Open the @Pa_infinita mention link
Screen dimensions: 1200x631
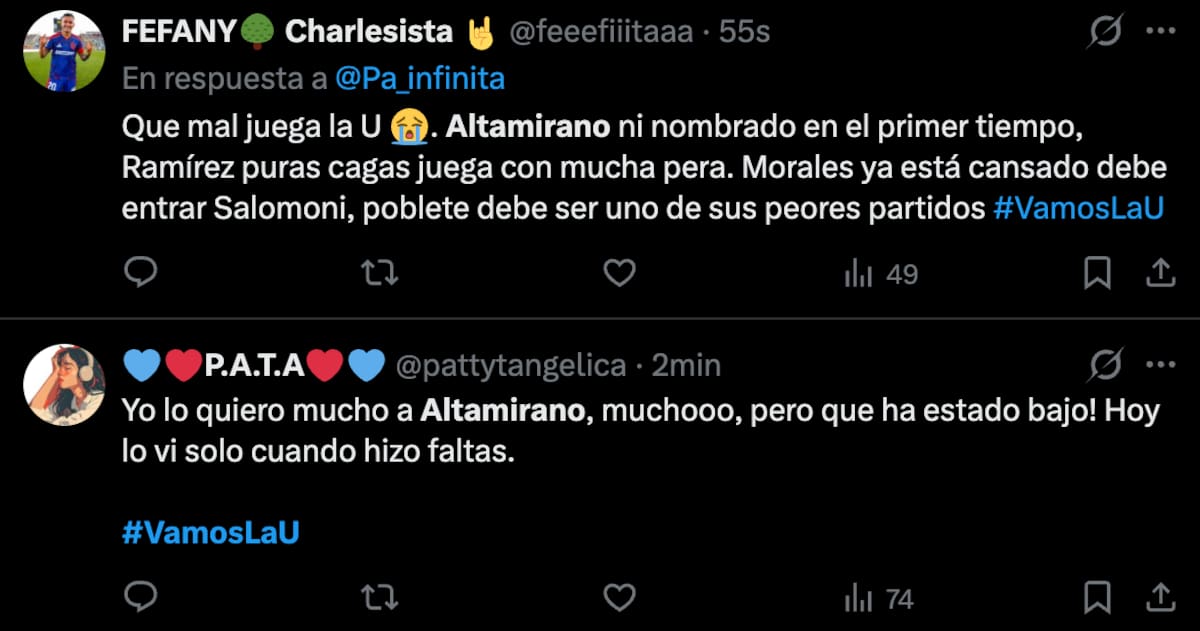(419, 79)
